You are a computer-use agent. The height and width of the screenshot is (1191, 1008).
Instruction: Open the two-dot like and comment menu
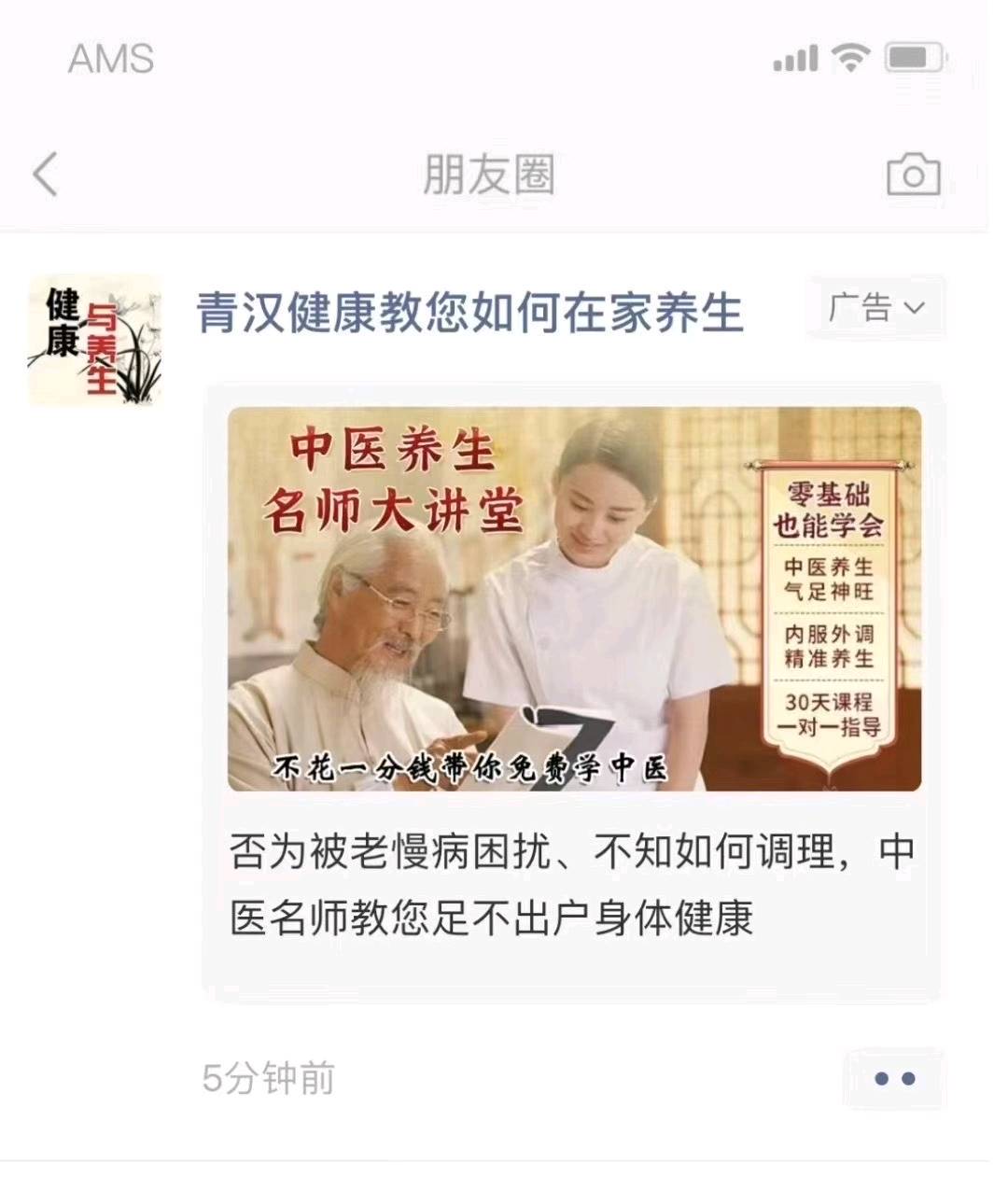(x=894, y=1079)
